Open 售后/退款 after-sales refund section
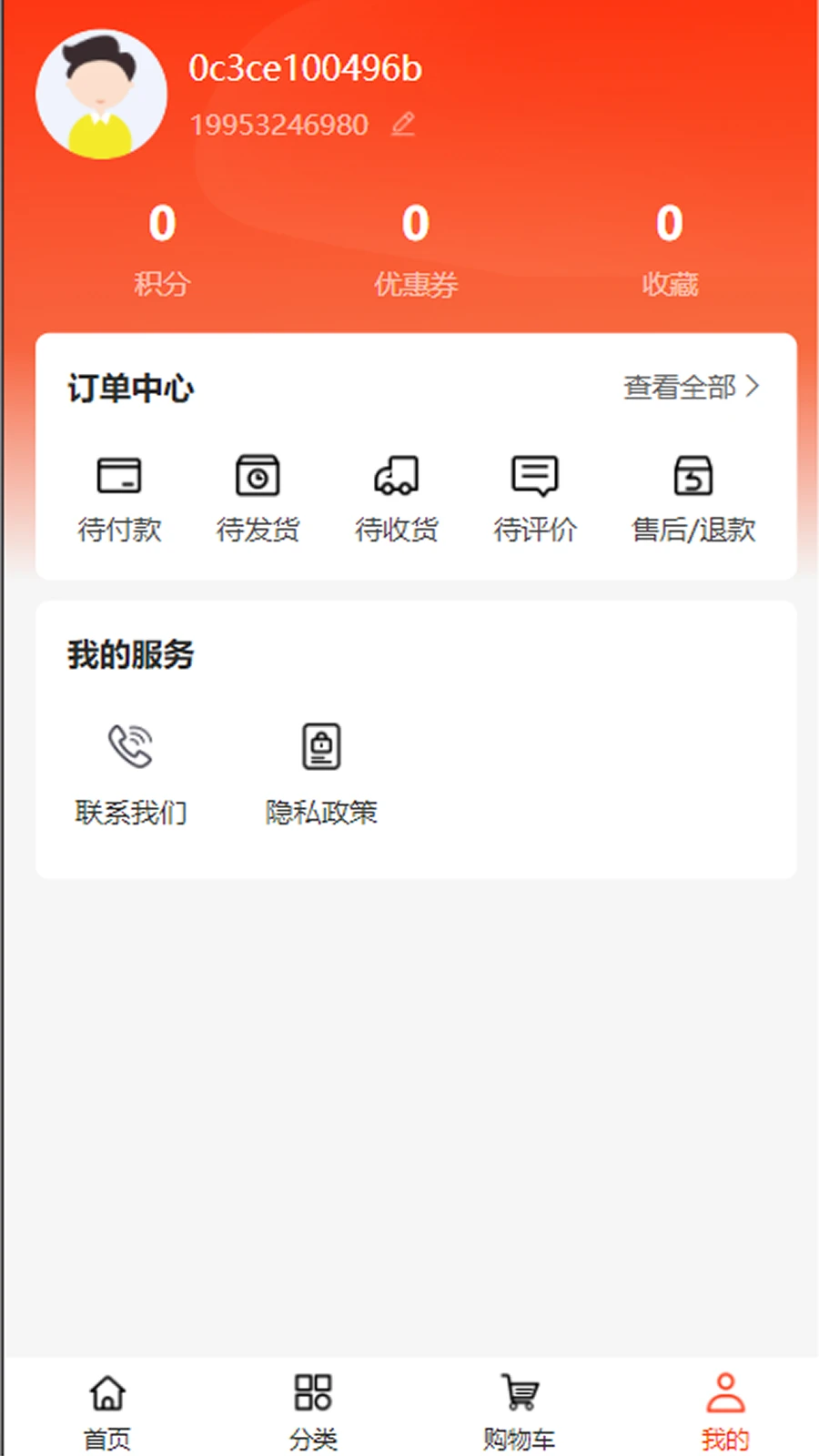Screen dimensions: 819x1456 tap(692, 475)
